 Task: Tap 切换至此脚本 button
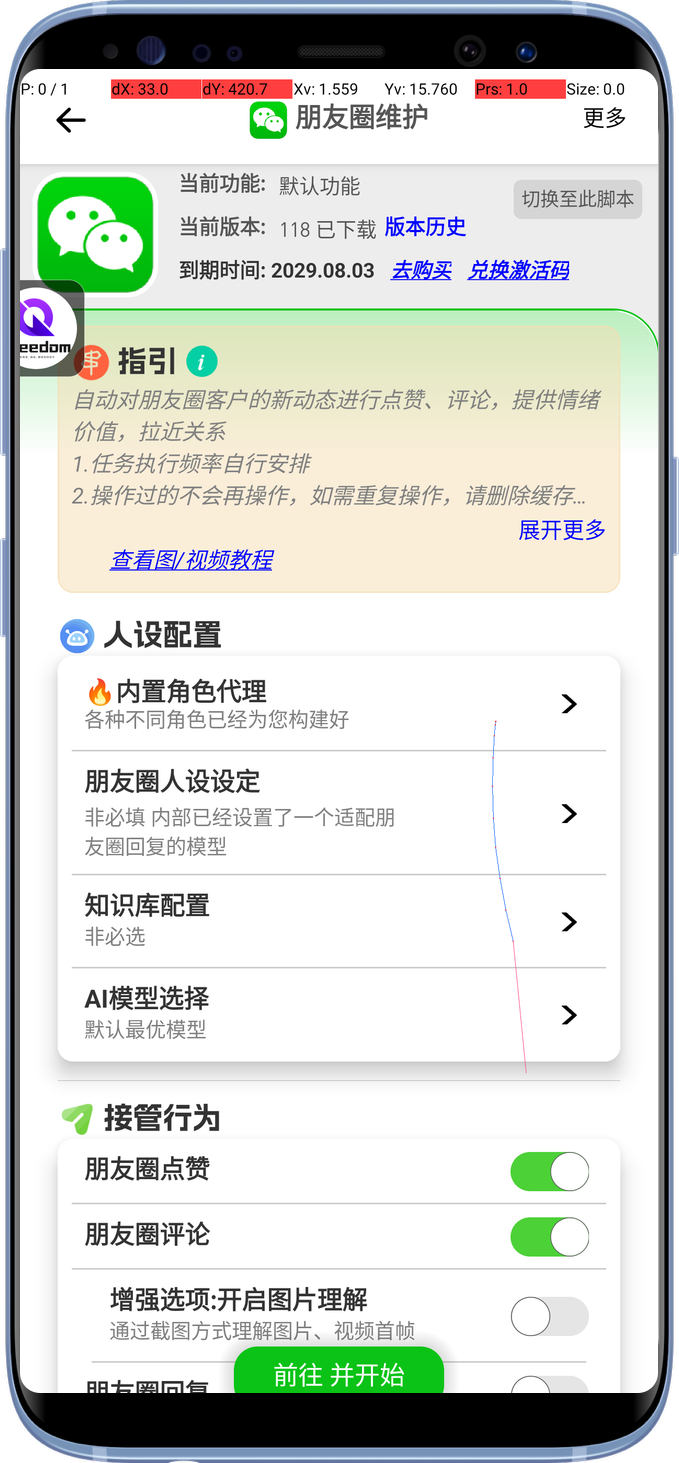pyautogui.click(x=577, y=199)
